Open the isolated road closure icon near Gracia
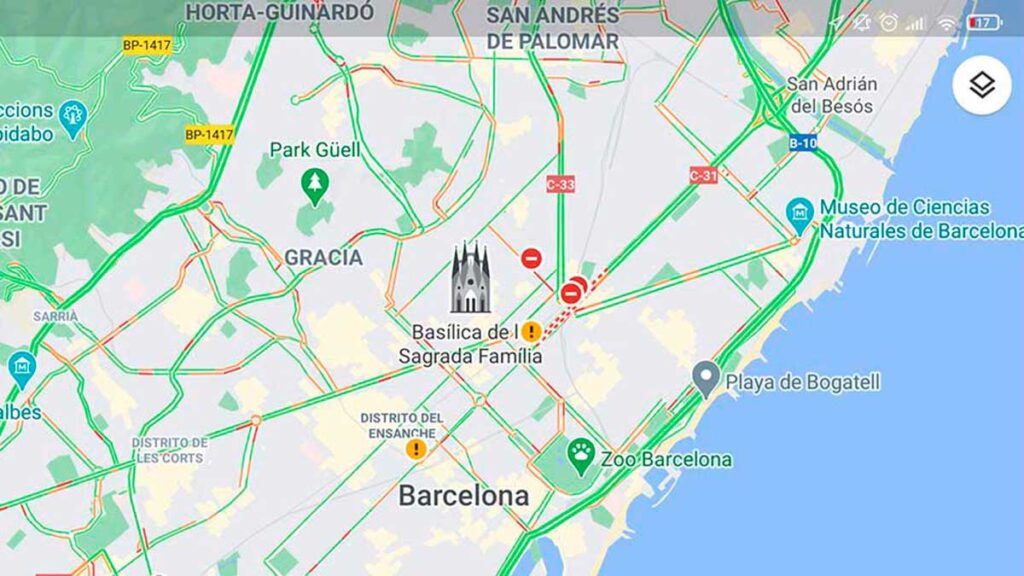Screen dimensions: 1024x576 [x=531, y=259]
